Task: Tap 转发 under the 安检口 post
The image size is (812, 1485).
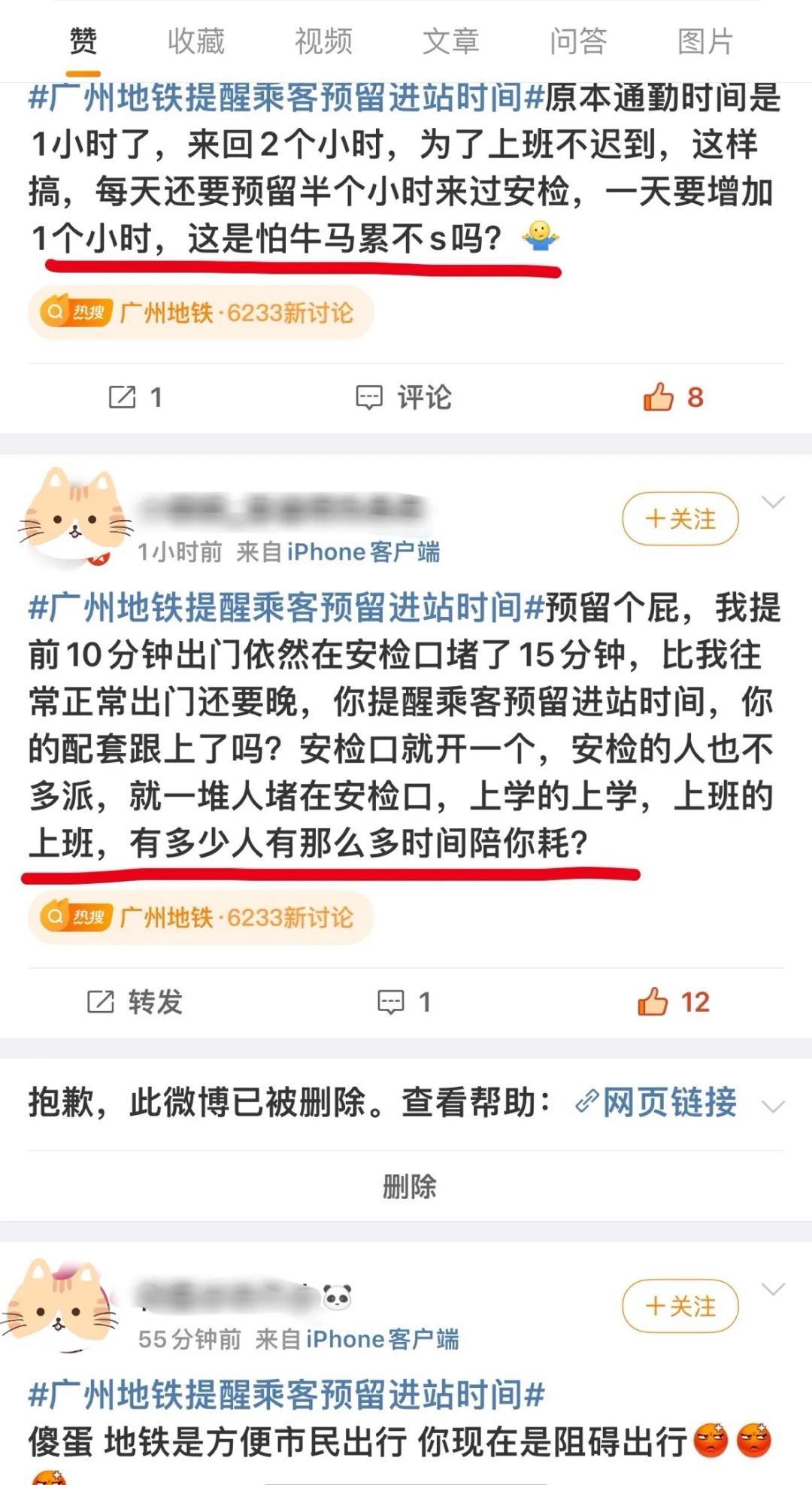Action: point(135,1002)
